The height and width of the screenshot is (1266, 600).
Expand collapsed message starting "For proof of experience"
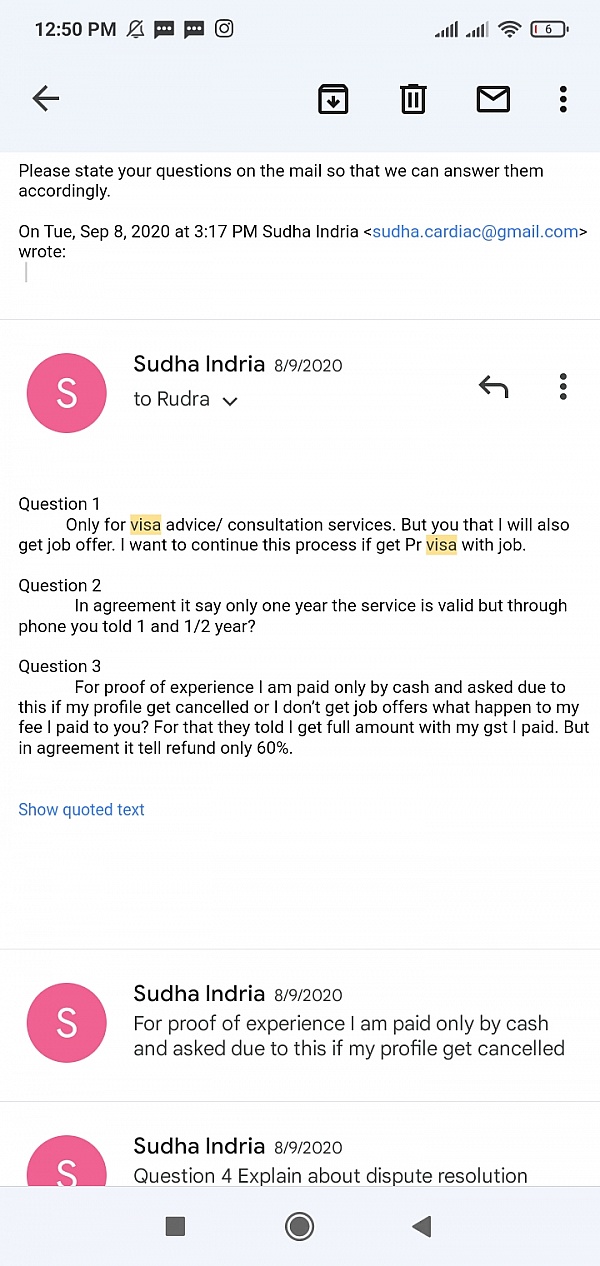[x=300, y=1023]
